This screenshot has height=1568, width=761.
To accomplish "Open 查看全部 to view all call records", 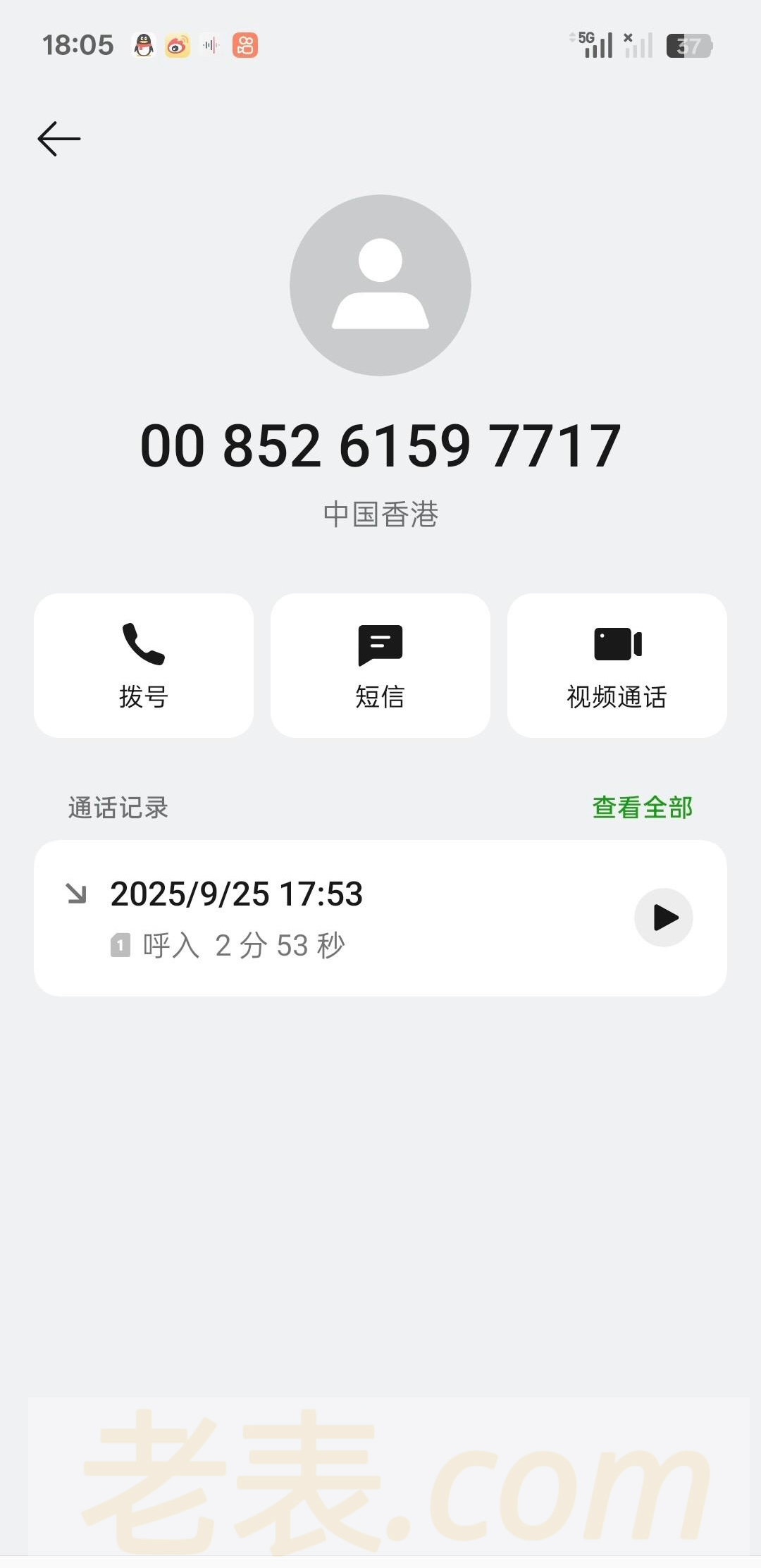I will coord(642,808).
